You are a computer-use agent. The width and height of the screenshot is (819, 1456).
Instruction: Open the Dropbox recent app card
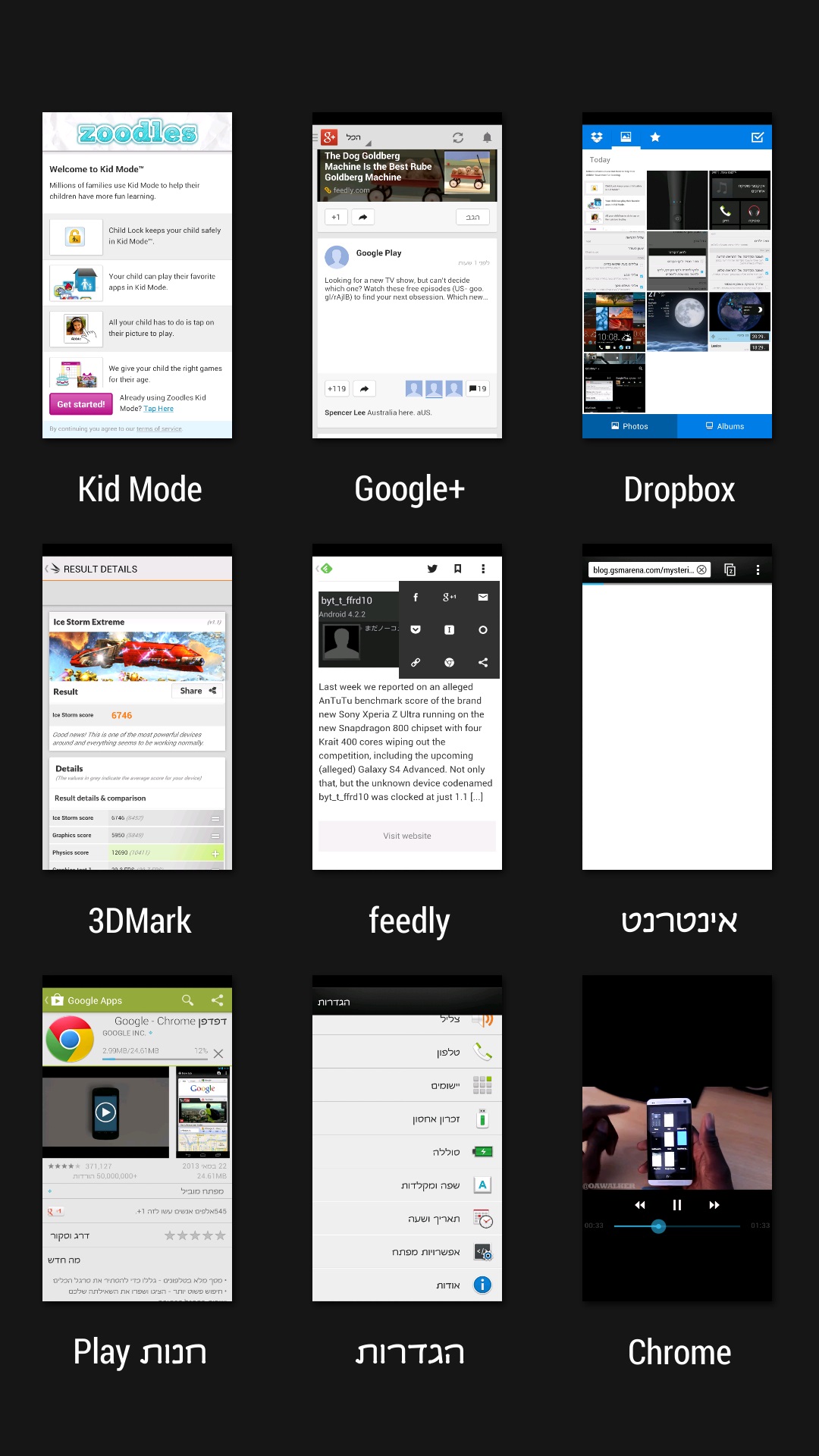677,275
